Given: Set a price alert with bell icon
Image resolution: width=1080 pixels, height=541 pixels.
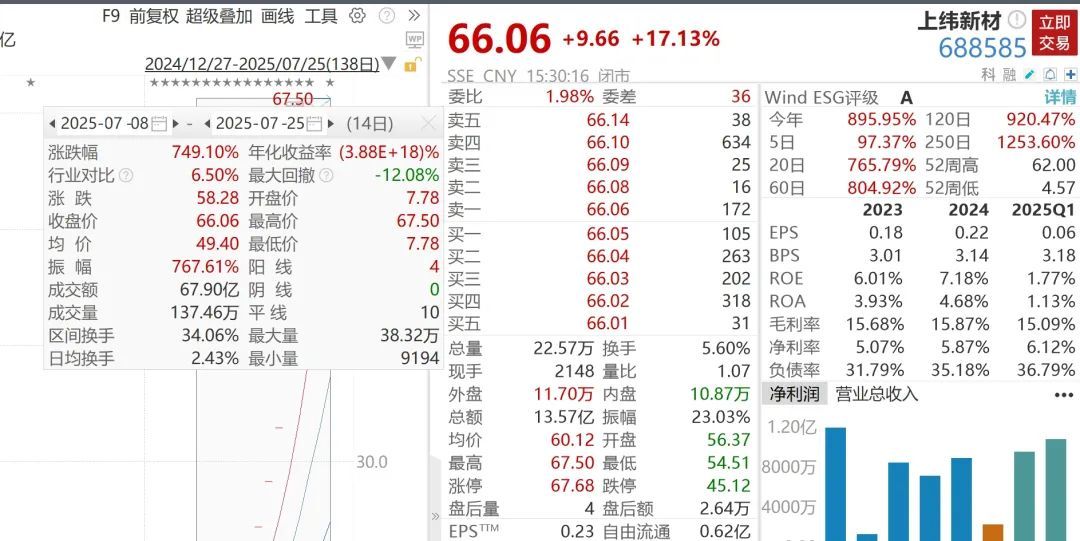Looking at the screenshot, I should tap(1050, 74).
